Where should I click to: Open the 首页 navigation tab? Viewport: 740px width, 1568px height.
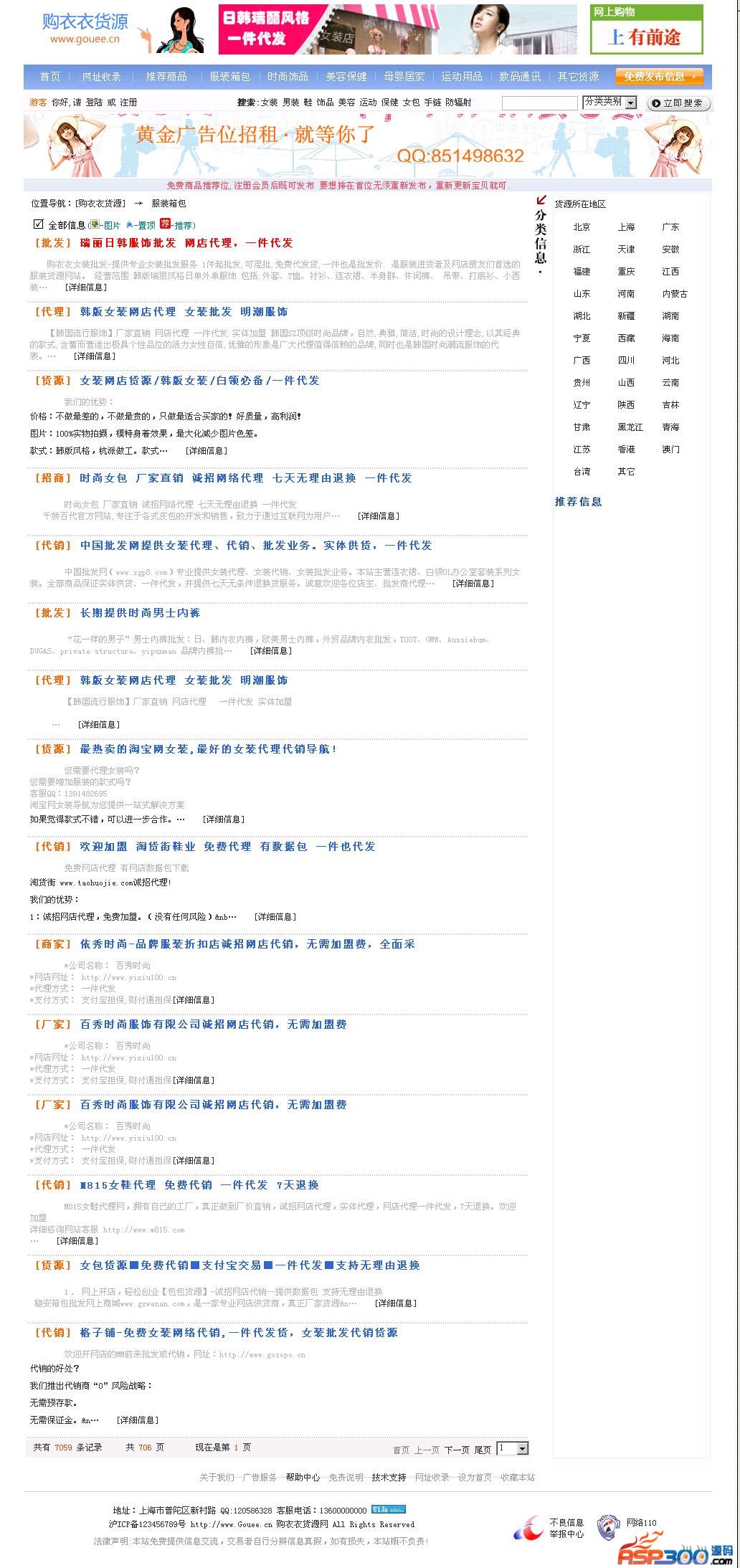tap(50, 77)
